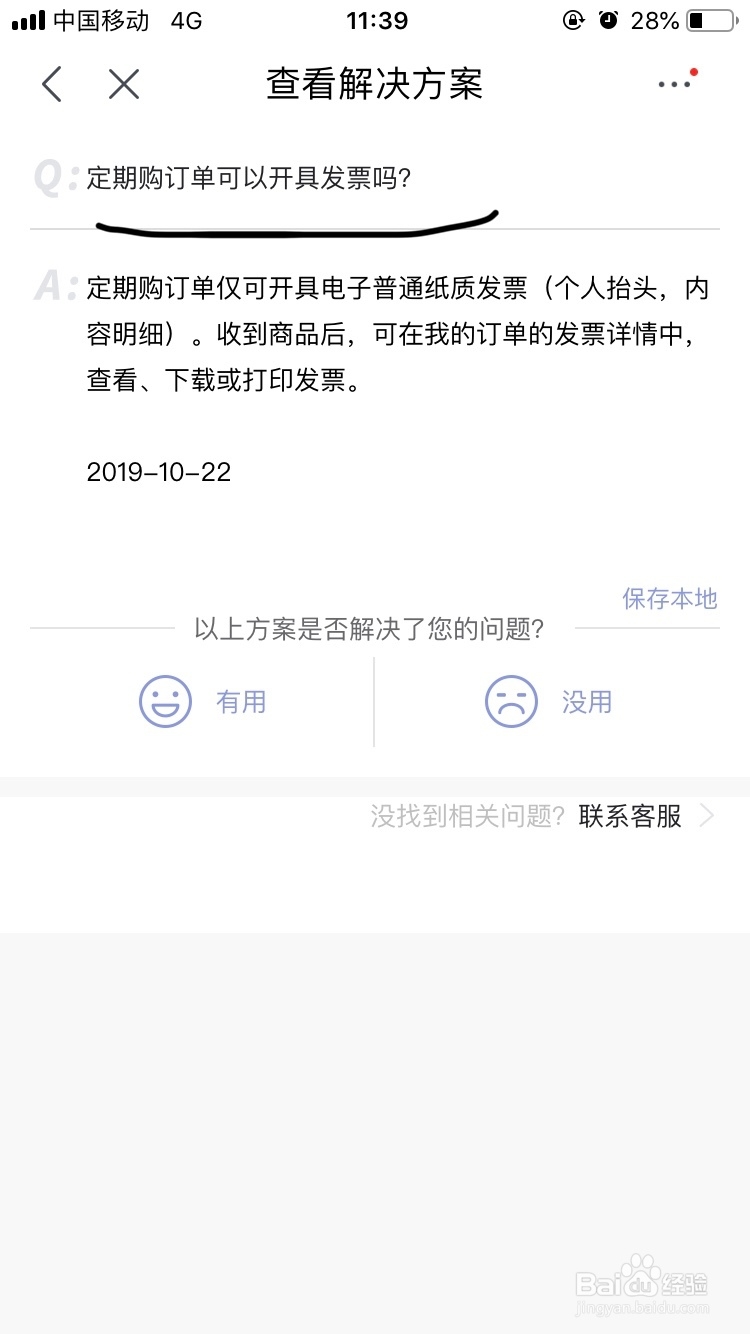Tap the sad face icon next to 没用
This screenshot has width=750, height=1334.
coord(510,701)
